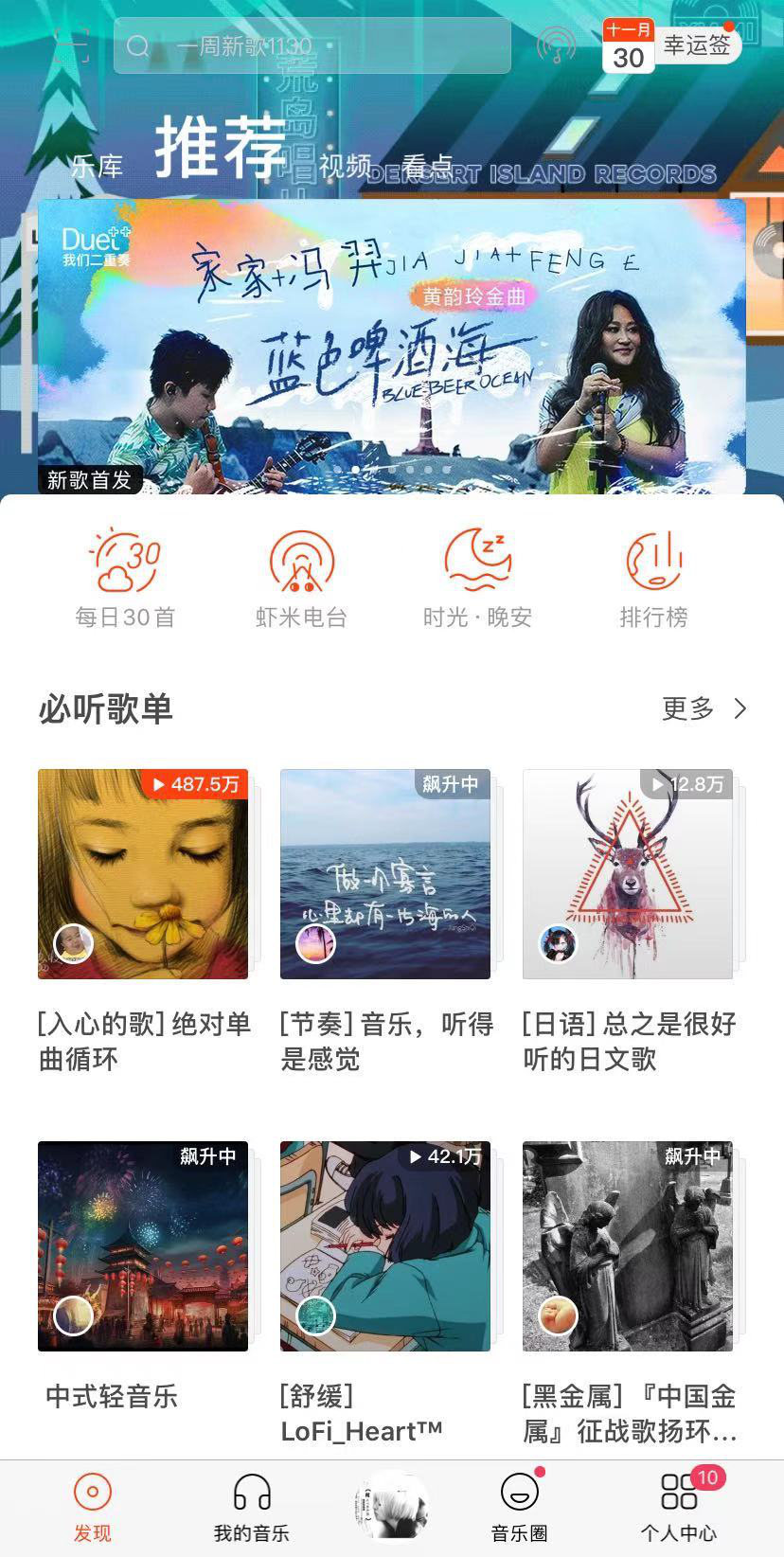Switch to the 乐库 tab
This screenshot has width=784, height=1557.
pos(98,167)
